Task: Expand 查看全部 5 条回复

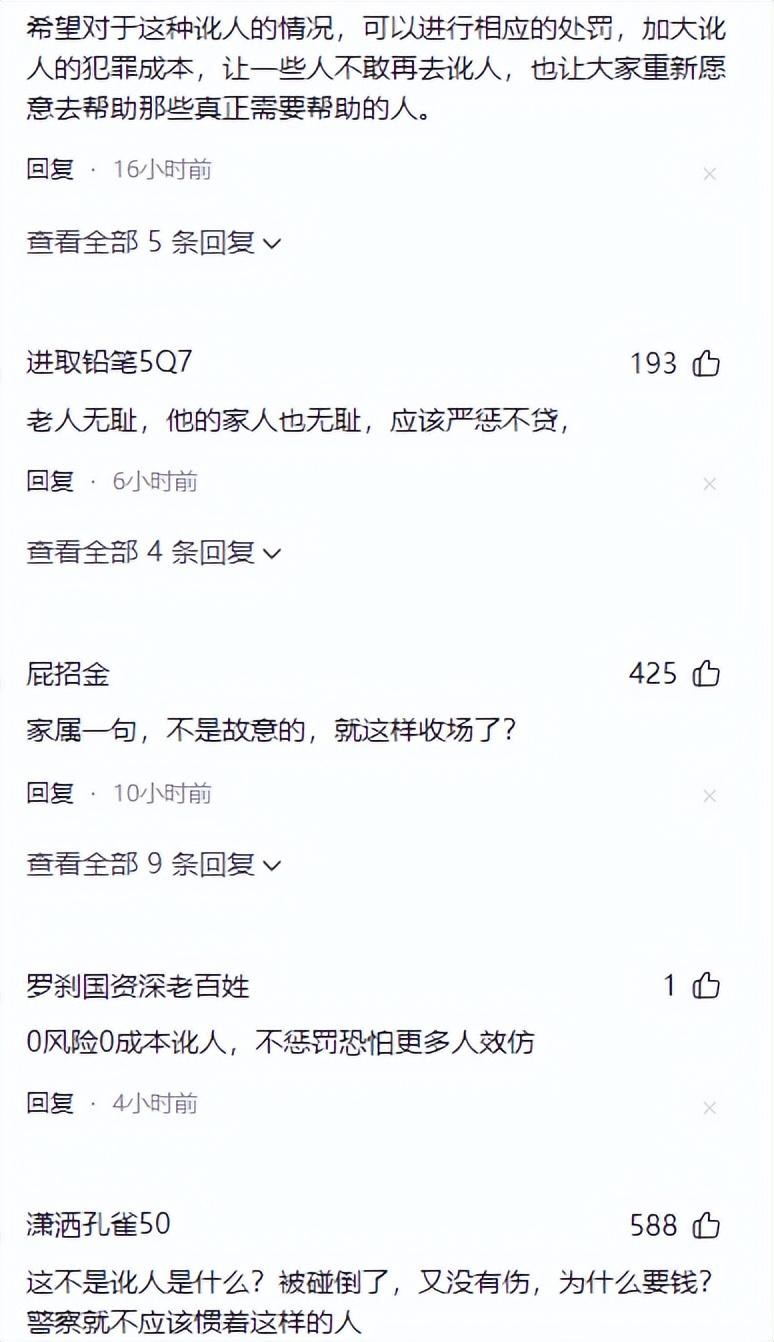Action: pyautogui.click(x=153, y=242)
